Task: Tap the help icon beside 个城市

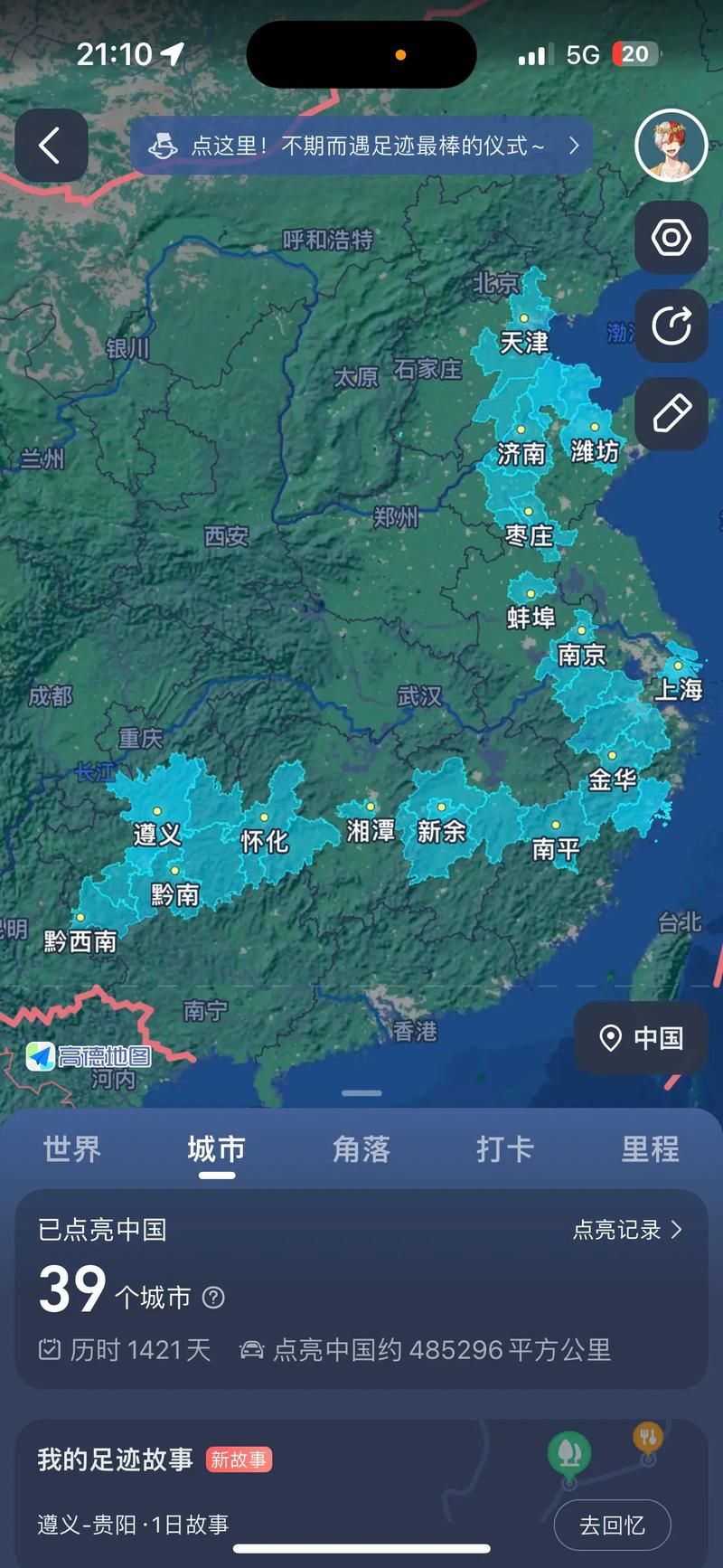Action: pos(213,1298)
